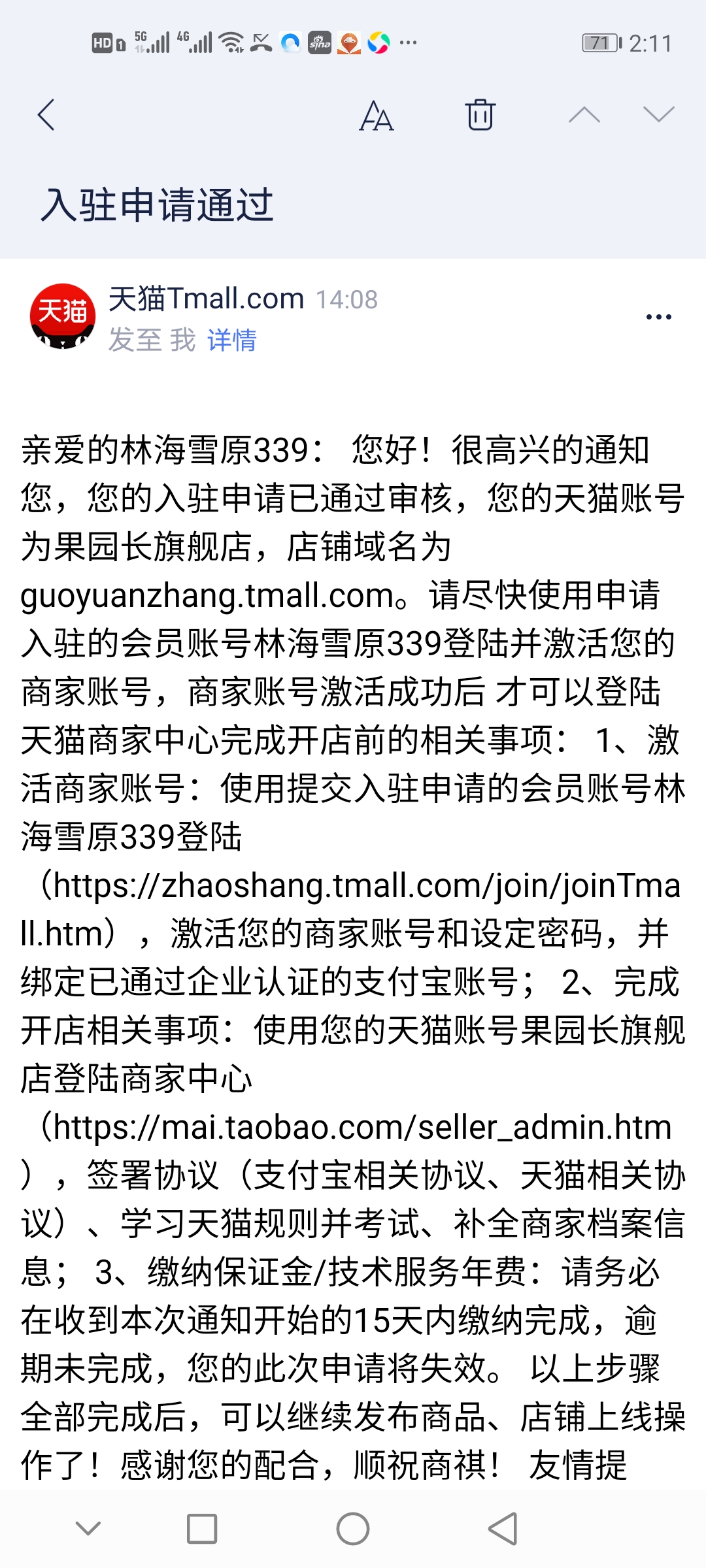Hide the navigation bar with down chevron

[88, 1528]
